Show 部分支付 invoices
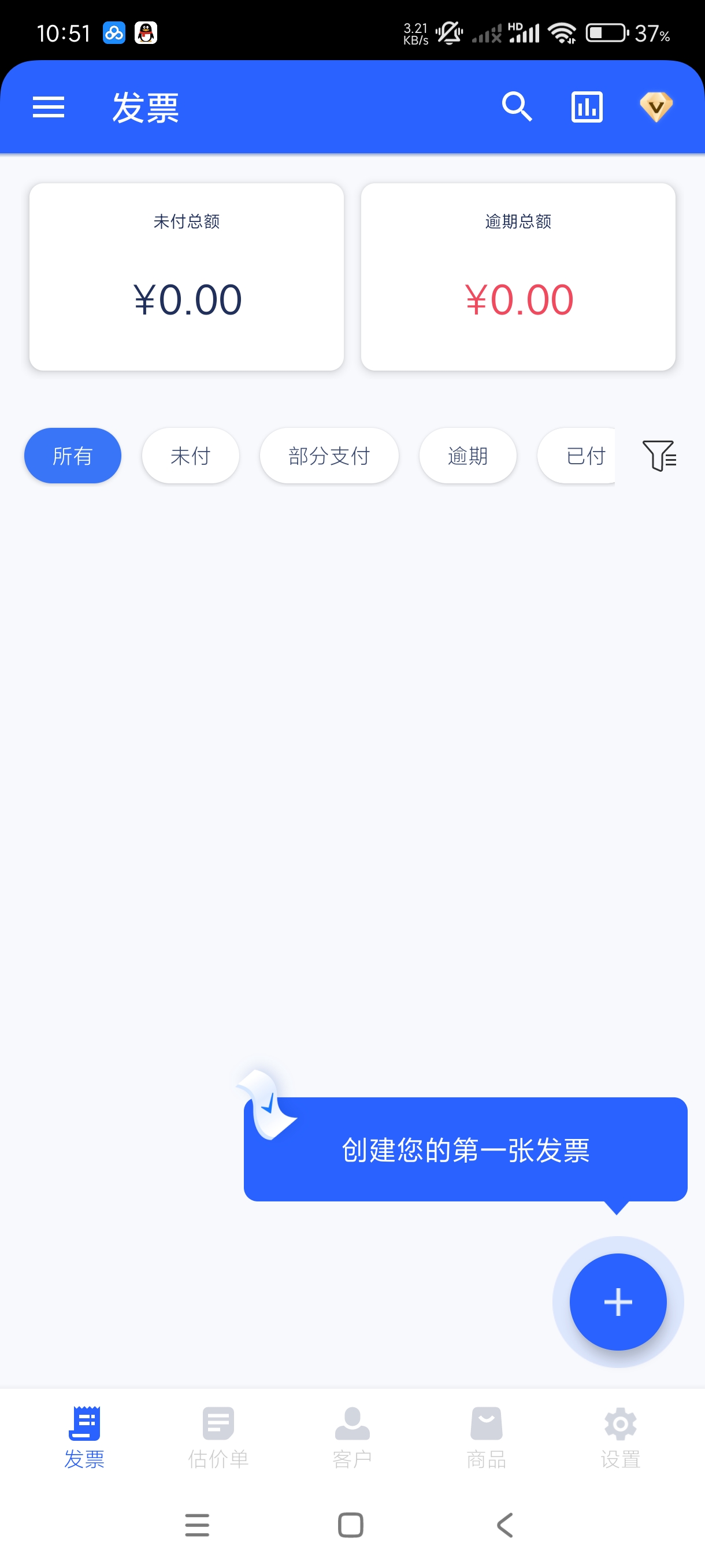The image size is (705, 1568). click(x=329, y=455)
